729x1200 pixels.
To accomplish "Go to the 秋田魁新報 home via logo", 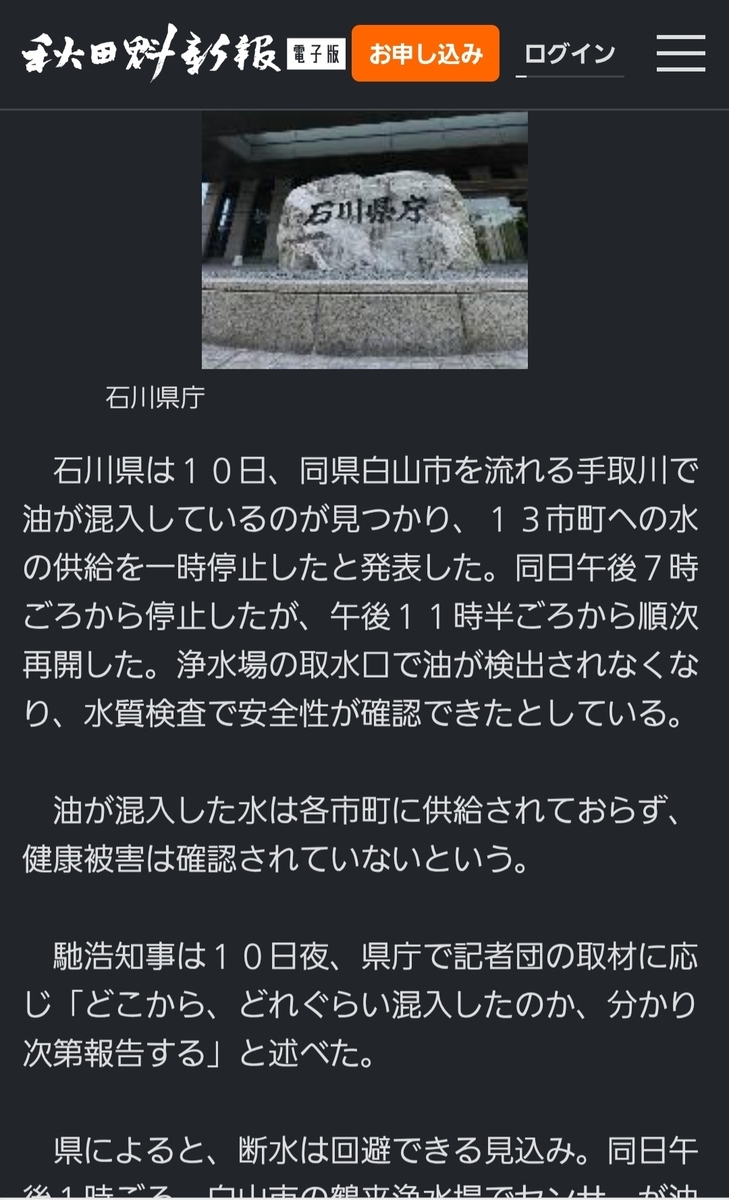I will (x=184, y=52).
